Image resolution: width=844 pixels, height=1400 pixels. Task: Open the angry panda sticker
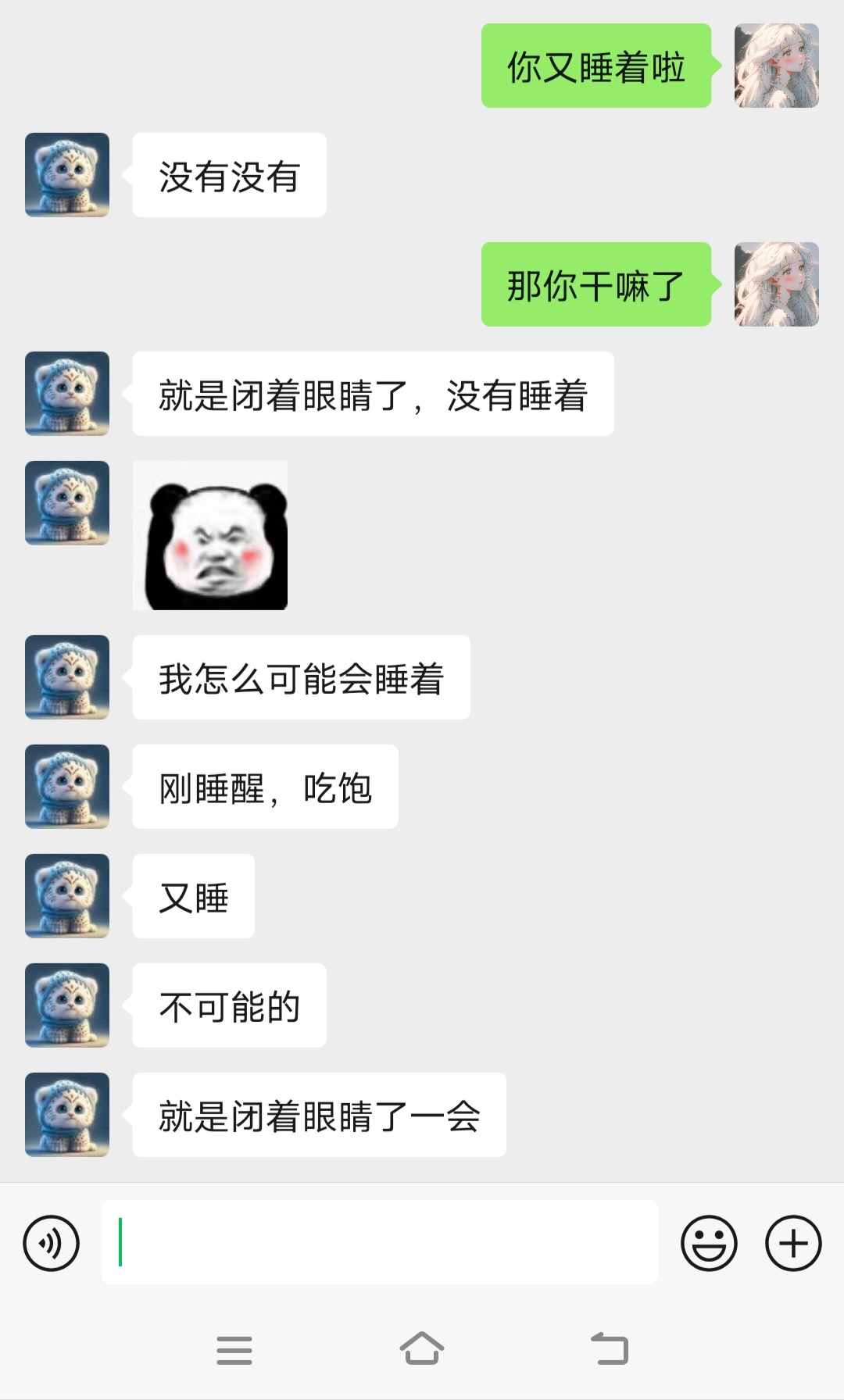(x=211, y=537)
